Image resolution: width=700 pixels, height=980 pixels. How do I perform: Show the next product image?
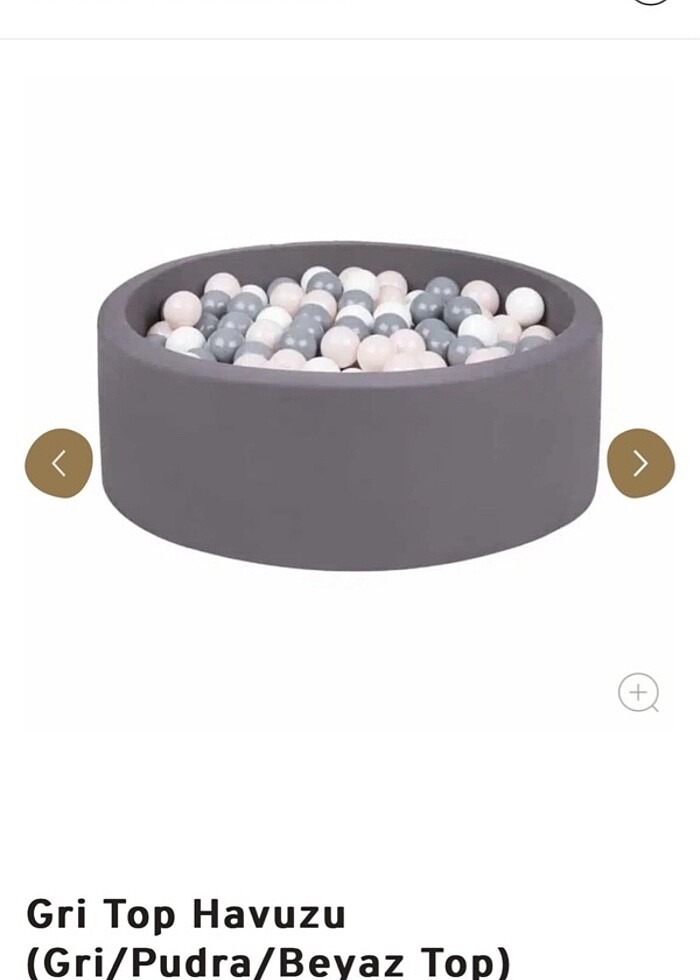(x=640, y=463)
